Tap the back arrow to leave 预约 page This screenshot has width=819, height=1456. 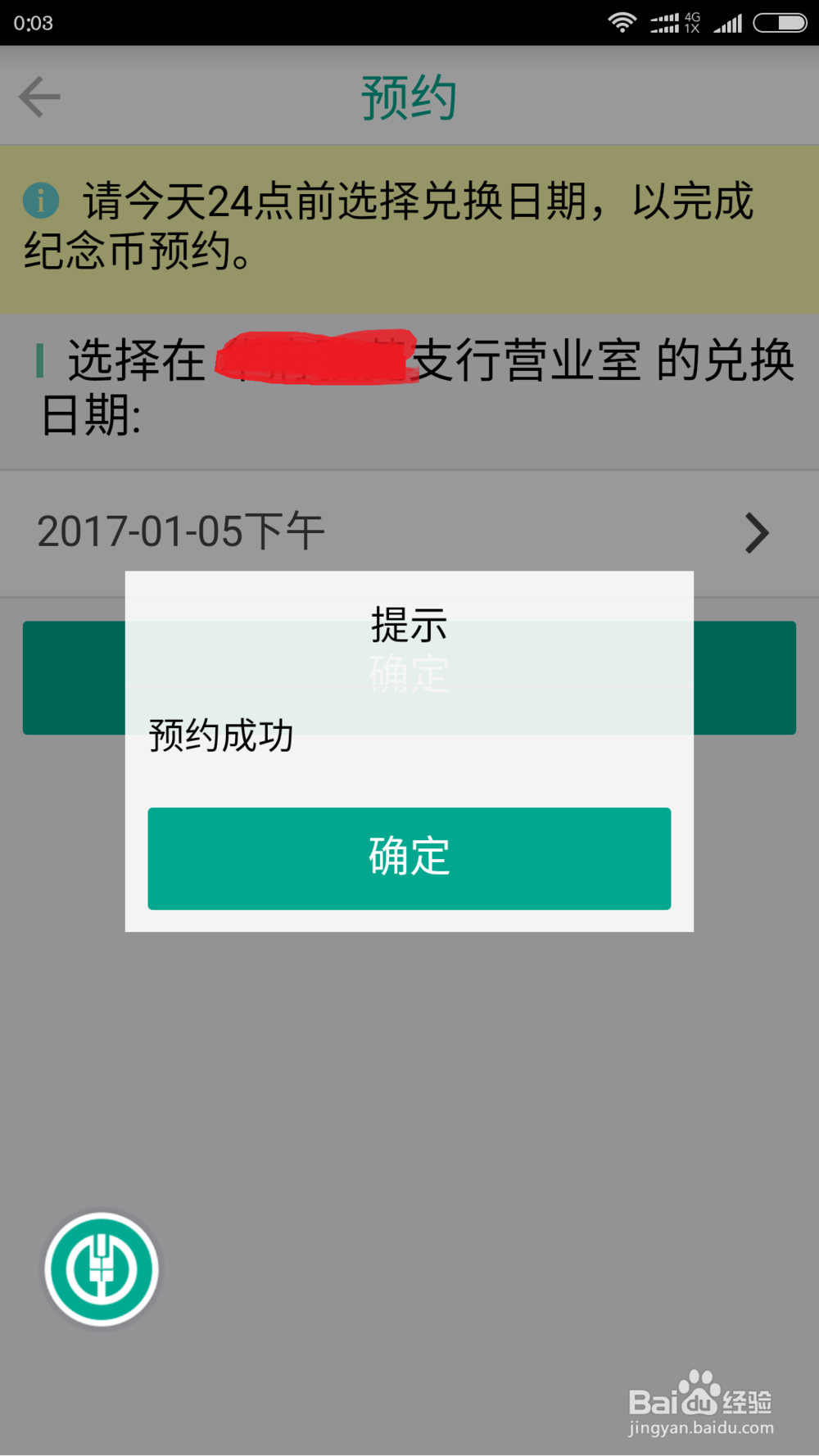point(38,96)
